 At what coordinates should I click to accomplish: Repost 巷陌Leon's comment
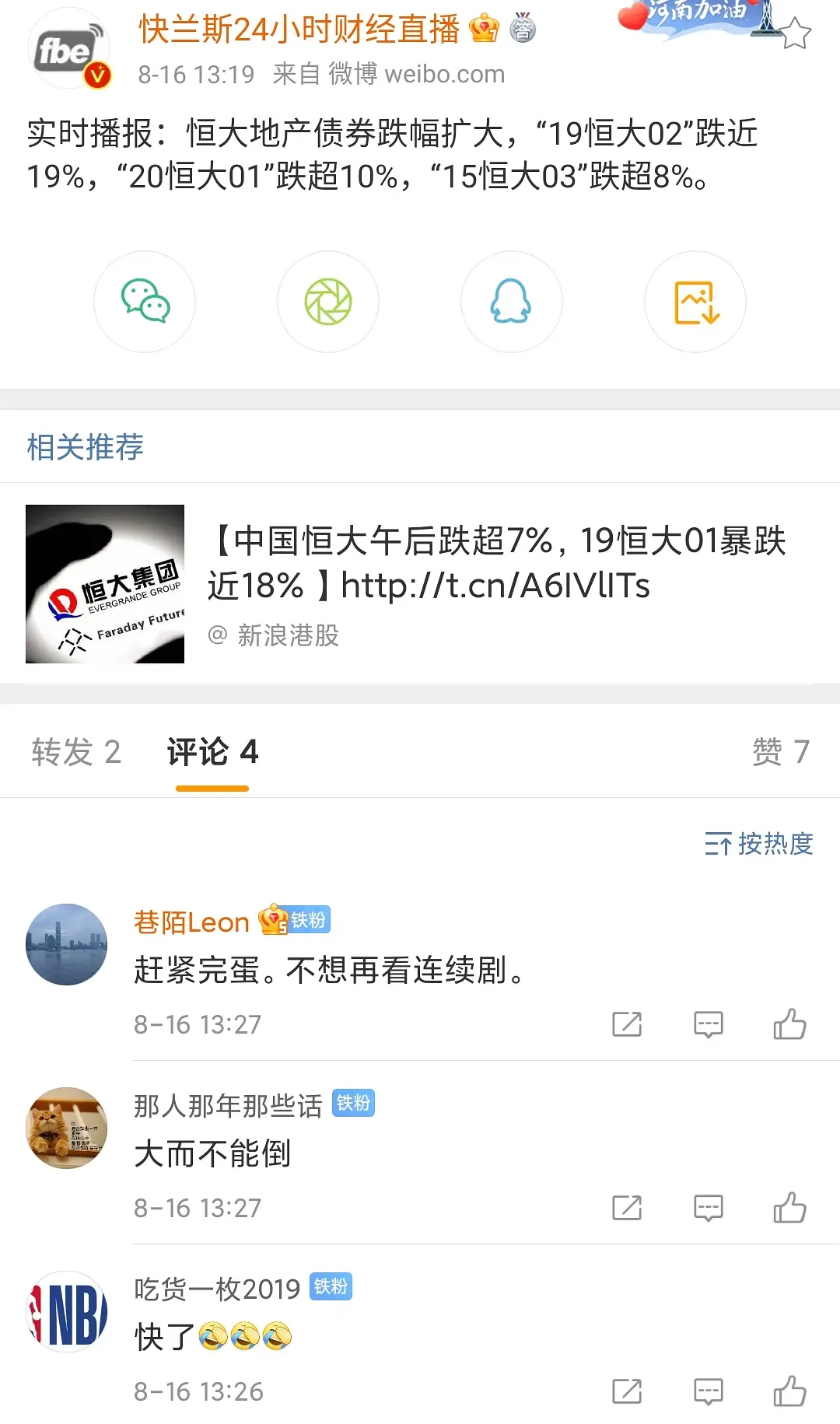(627, 1024)
